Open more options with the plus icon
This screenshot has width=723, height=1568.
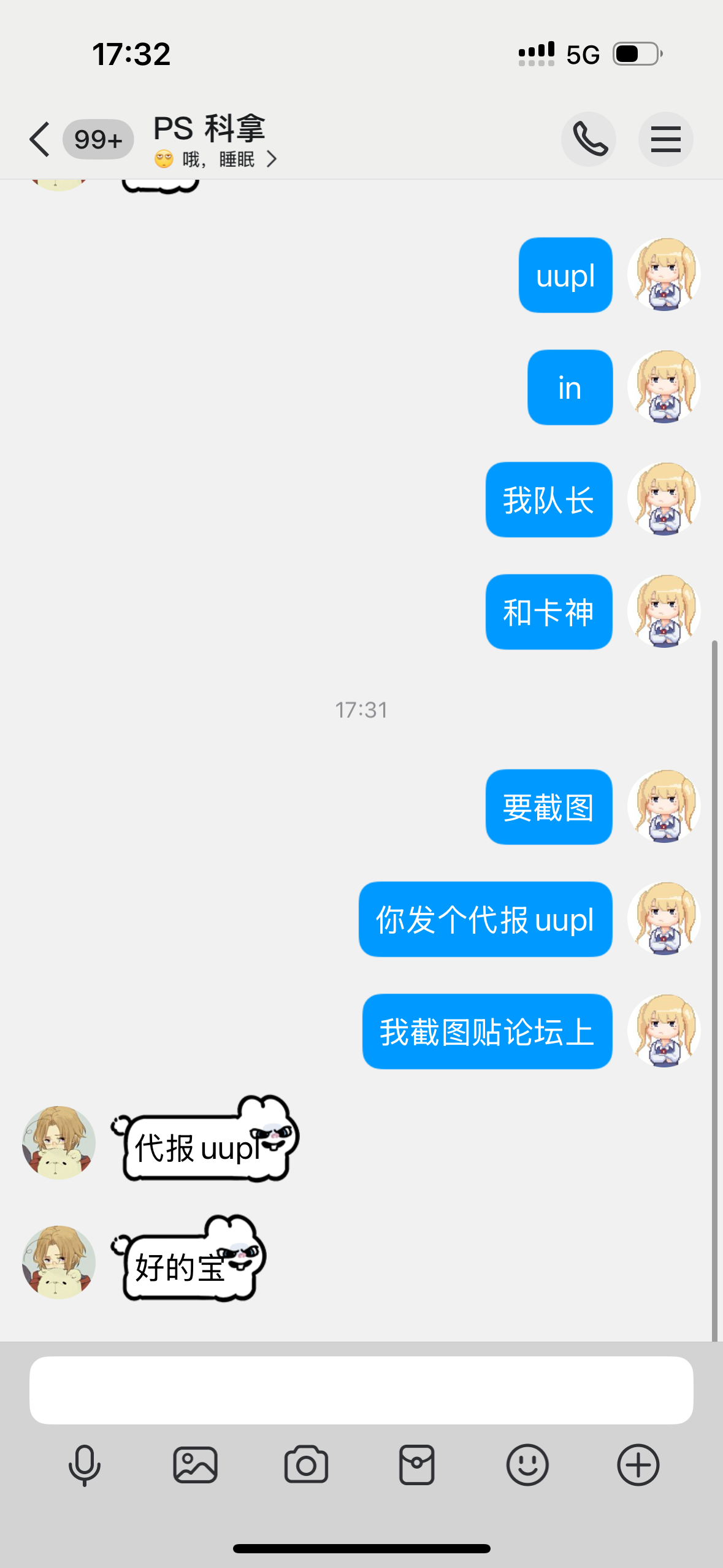click(638, 1465)
